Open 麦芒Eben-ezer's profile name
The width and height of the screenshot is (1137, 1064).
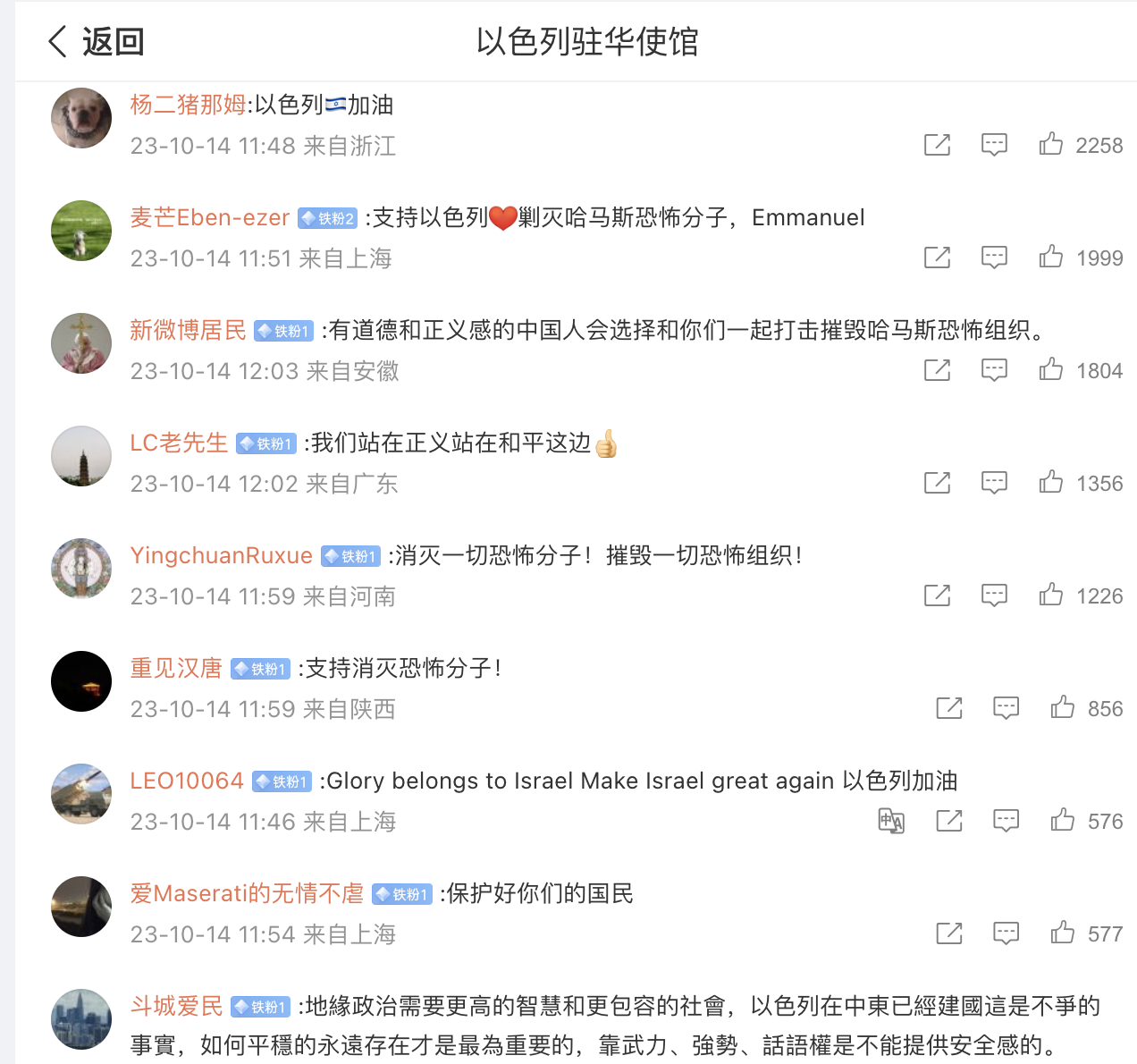pos(209,217)
